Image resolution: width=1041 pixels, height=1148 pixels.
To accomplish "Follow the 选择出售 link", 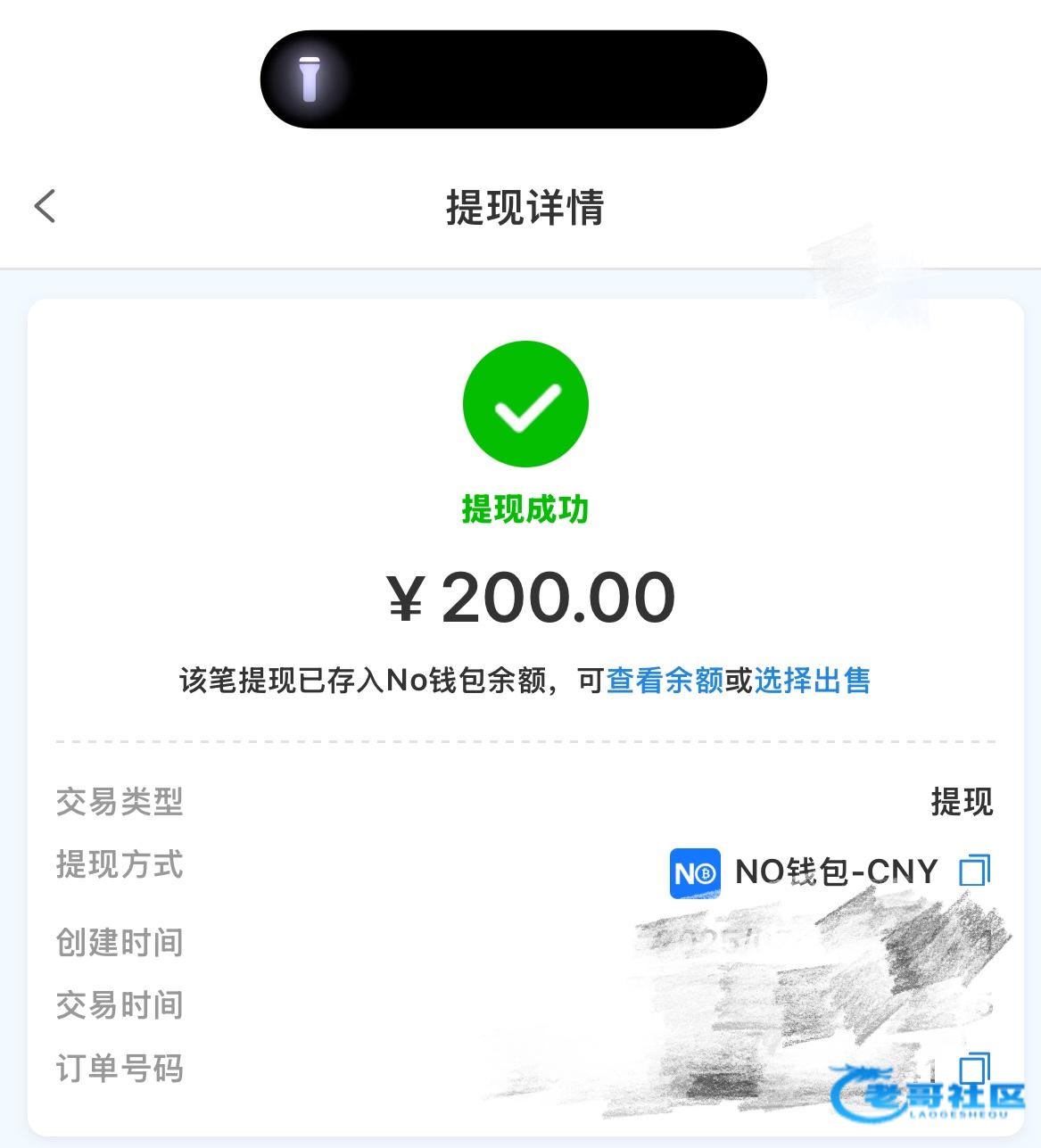I will tap(812, 681).
